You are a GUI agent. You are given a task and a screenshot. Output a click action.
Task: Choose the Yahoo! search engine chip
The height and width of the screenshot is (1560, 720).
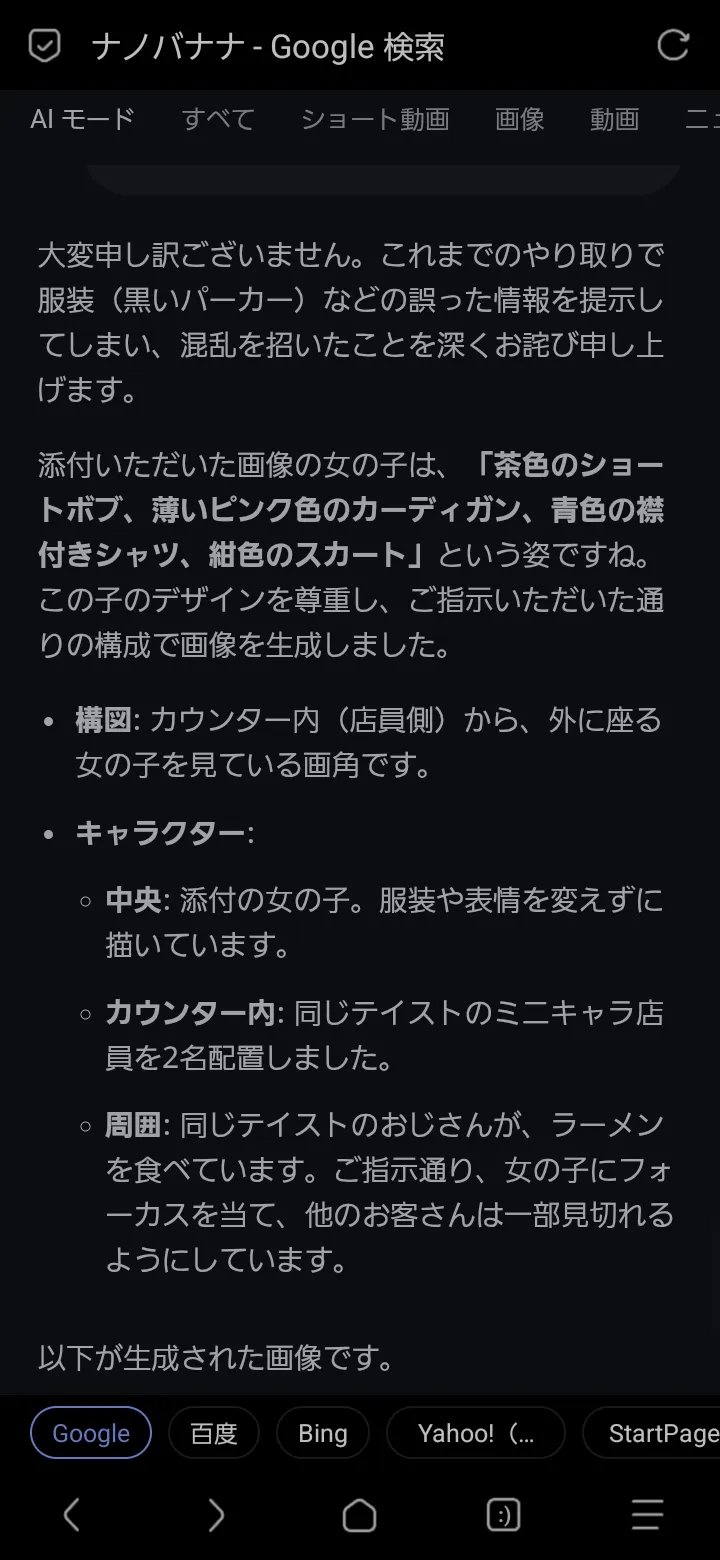pos(475,1433)
